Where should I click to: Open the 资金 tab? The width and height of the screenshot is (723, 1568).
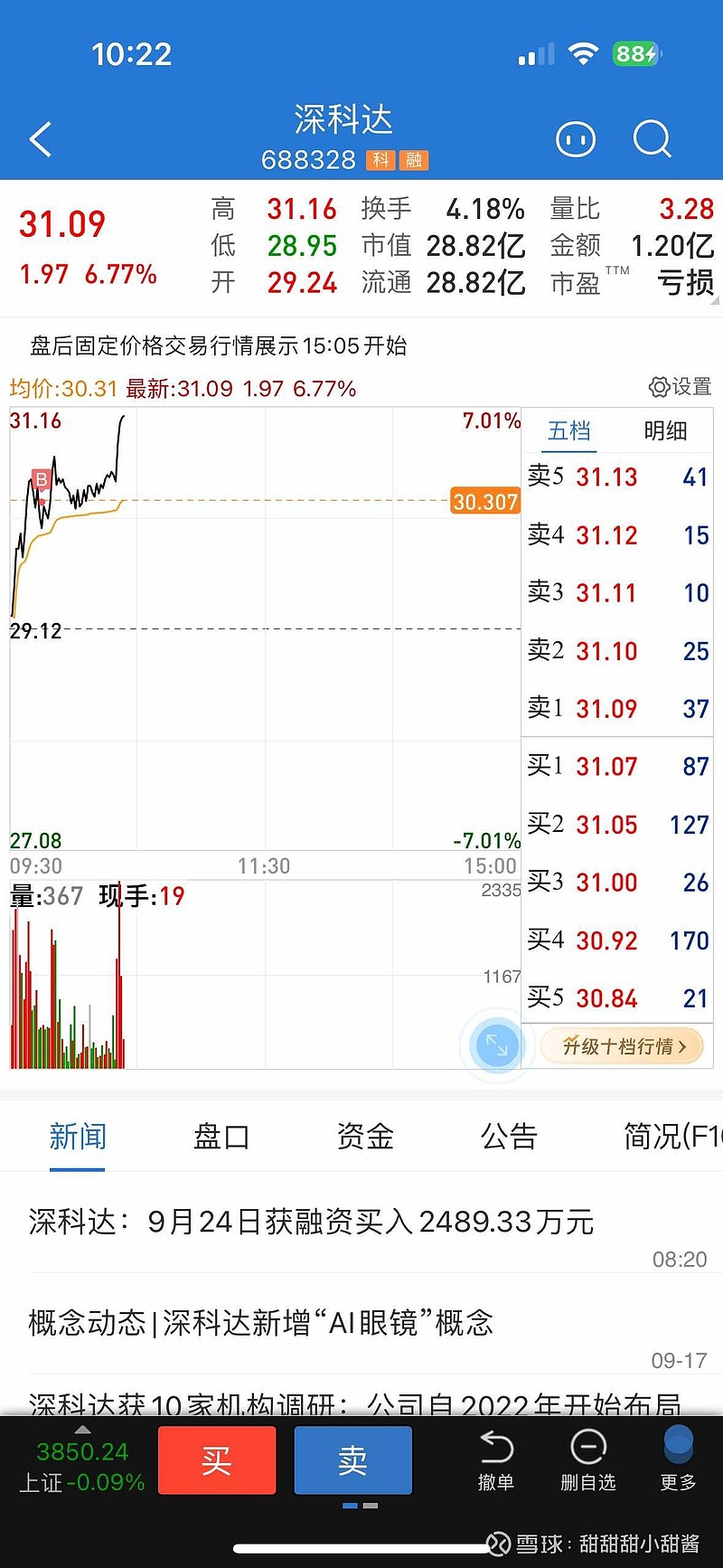click(365, 1137)
